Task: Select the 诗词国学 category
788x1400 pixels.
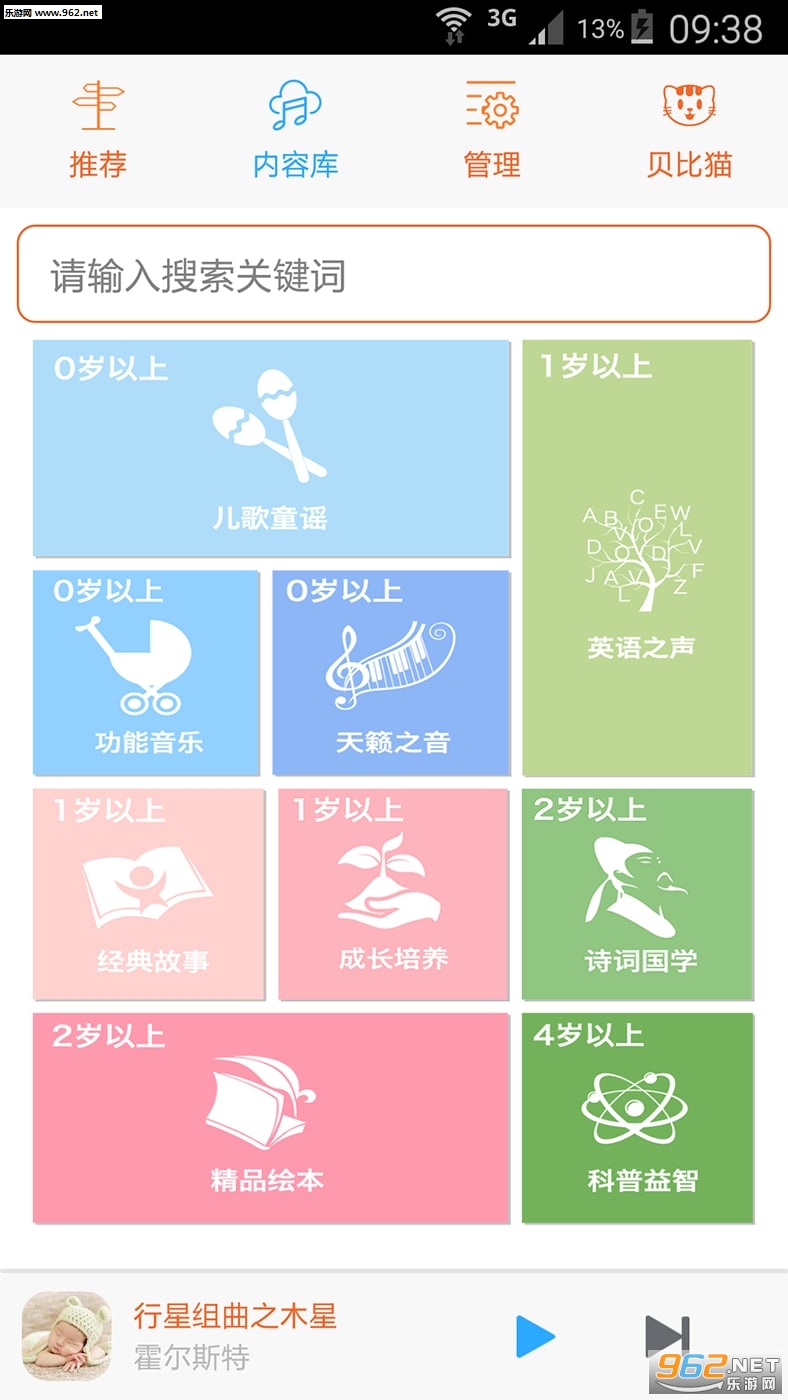Action: [638, 894]
